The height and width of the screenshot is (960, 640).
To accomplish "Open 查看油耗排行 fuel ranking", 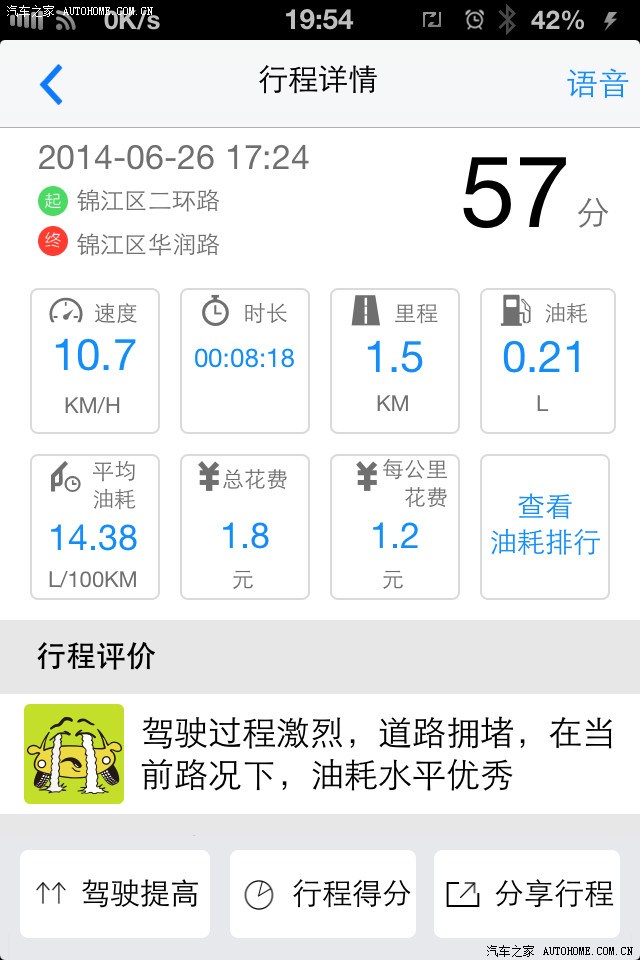I will (545, 526).
